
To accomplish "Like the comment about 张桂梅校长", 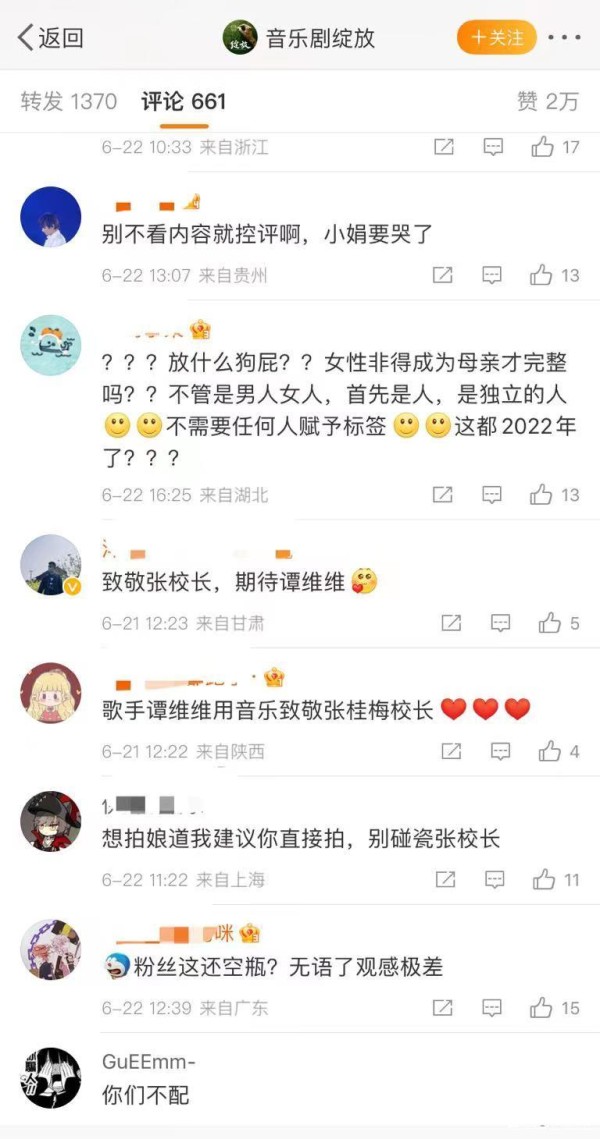I will click(x=550, y=751).
